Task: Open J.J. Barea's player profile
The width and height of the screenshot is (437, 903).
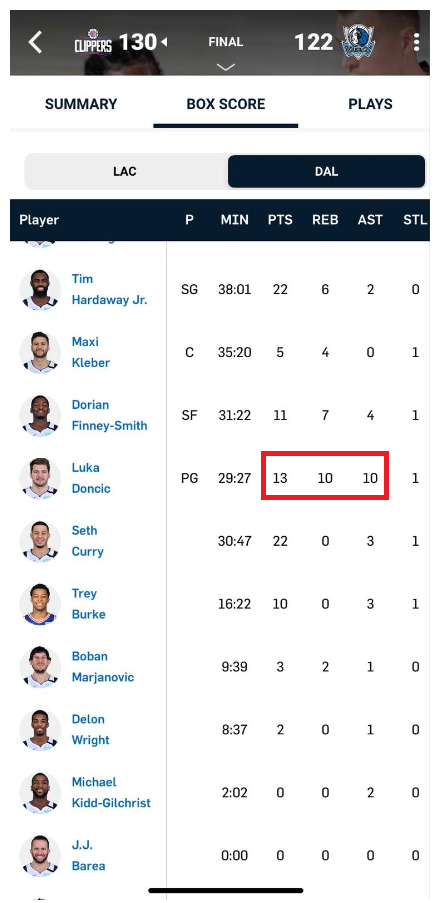Action: click(x=88, y=855)
